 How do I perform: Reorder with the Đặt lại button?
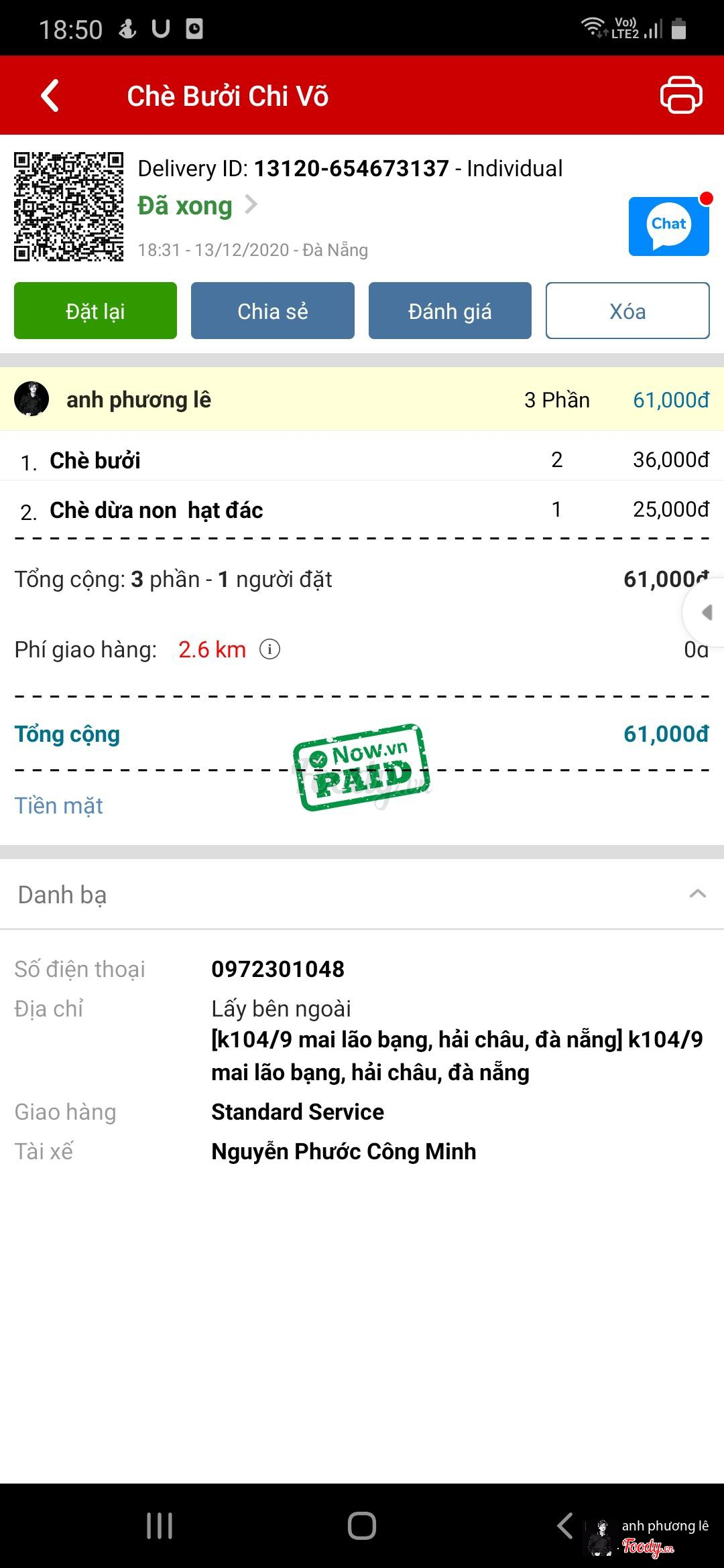[95, 311]
